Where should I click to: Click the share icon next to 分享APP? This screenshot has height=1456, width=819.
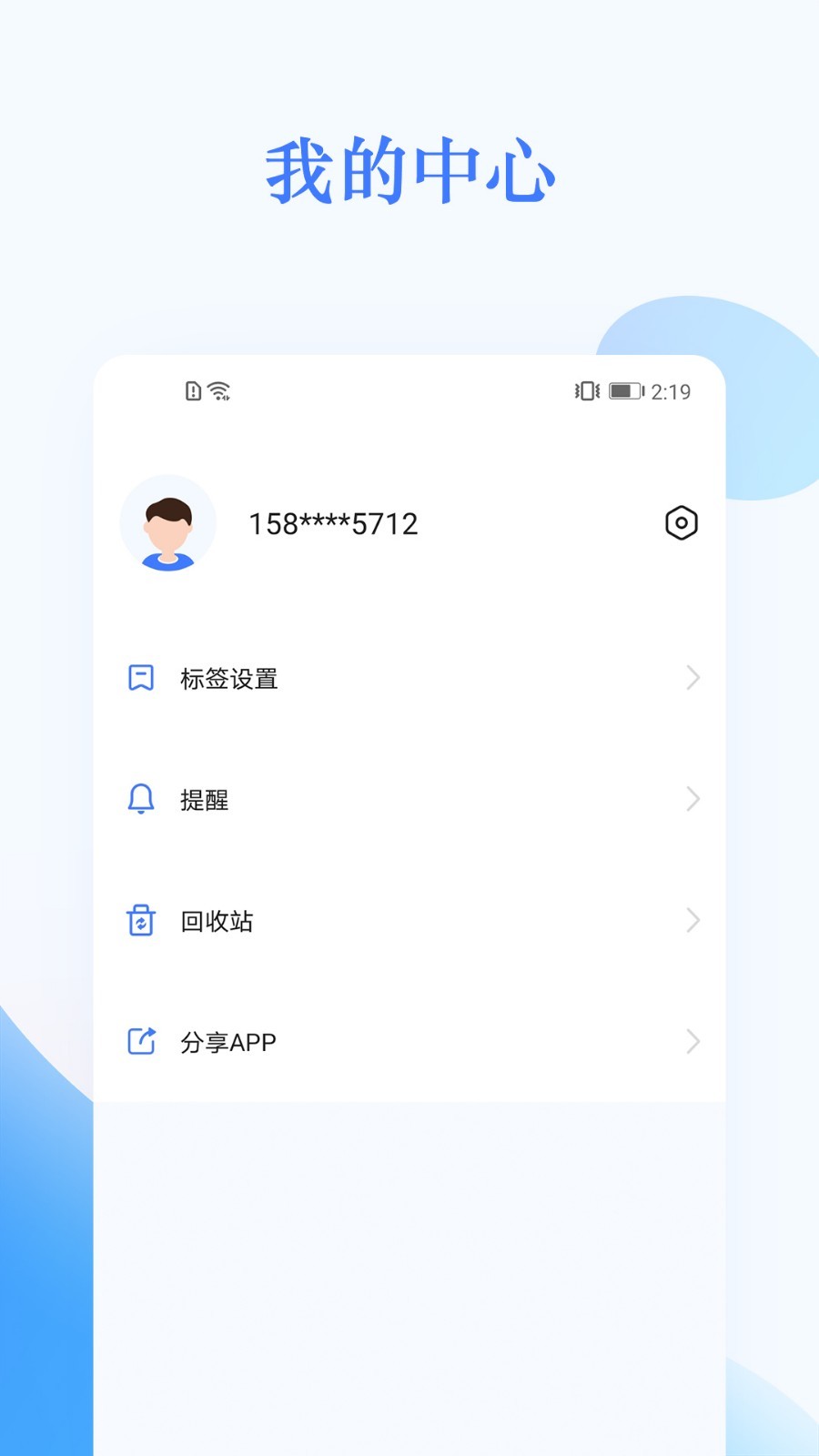pyautogui.click(x=140, y=1042)
